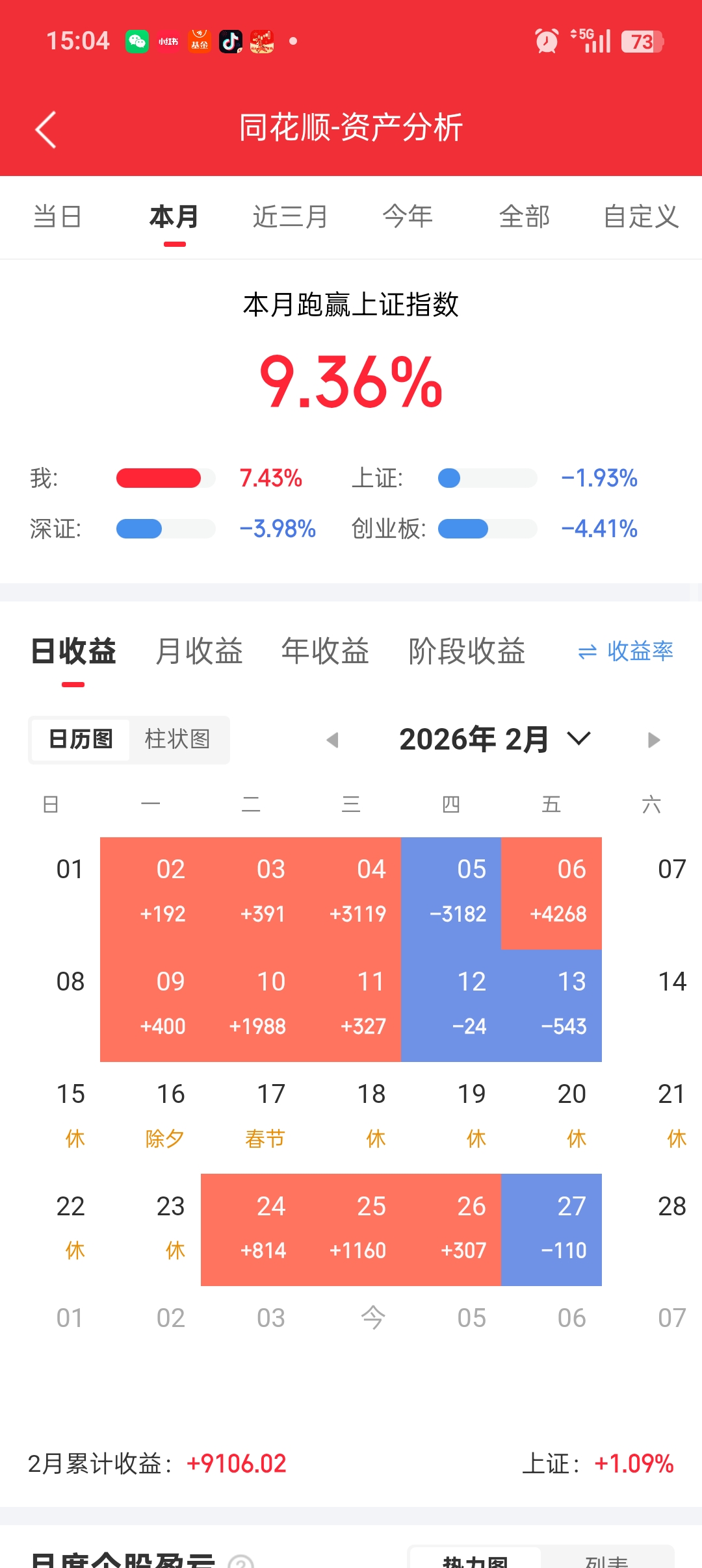The width and height of the screenshot is (702, 1568).
Task: Switch to 柱状图 view
Action: tap(177, 739)
